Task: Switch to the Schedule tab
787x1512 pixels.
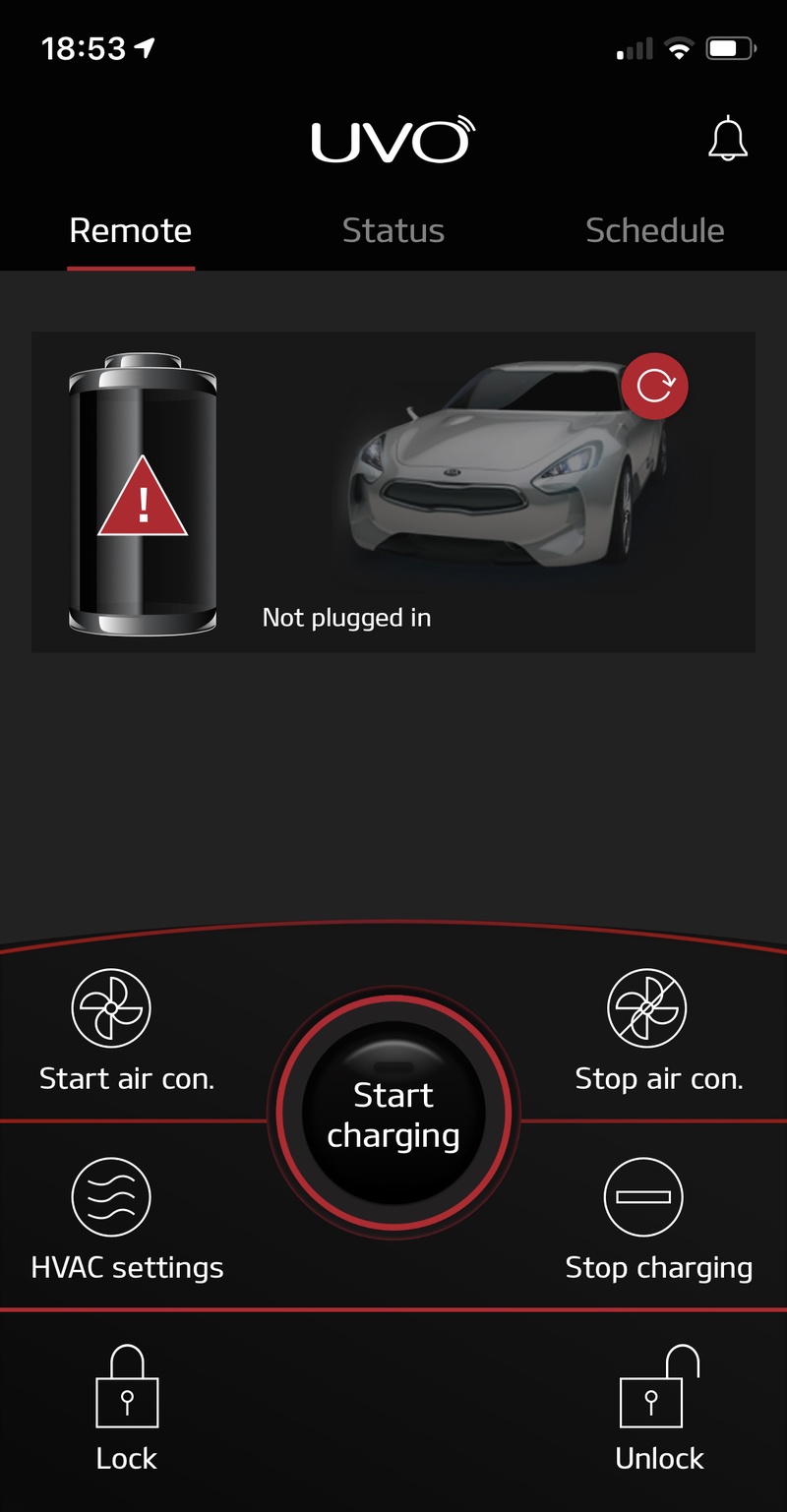Action: [x=654, y=230]
